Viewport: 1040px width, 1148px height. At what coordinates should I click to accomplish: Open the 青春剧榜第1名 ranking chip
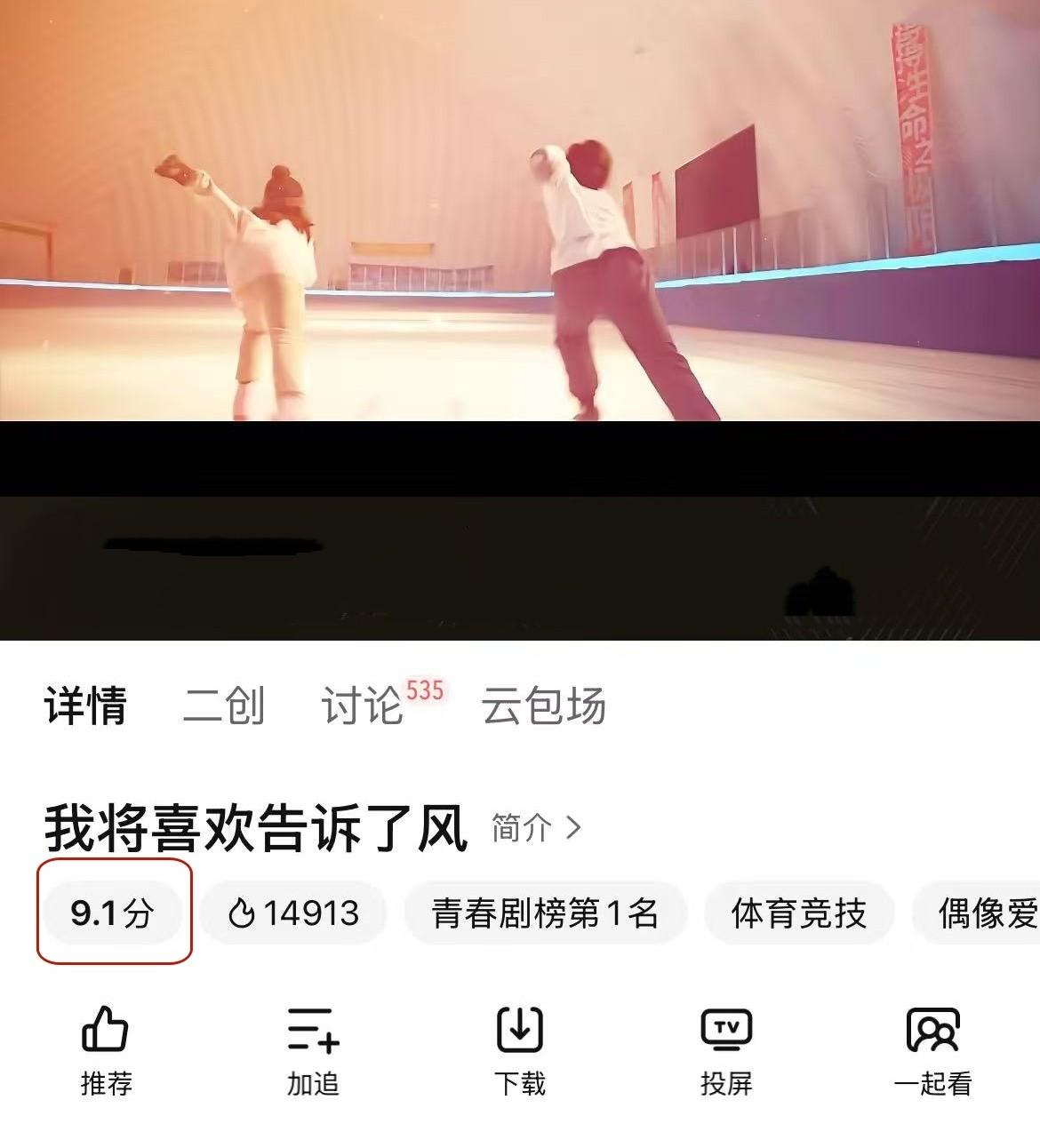pos(544,913)
